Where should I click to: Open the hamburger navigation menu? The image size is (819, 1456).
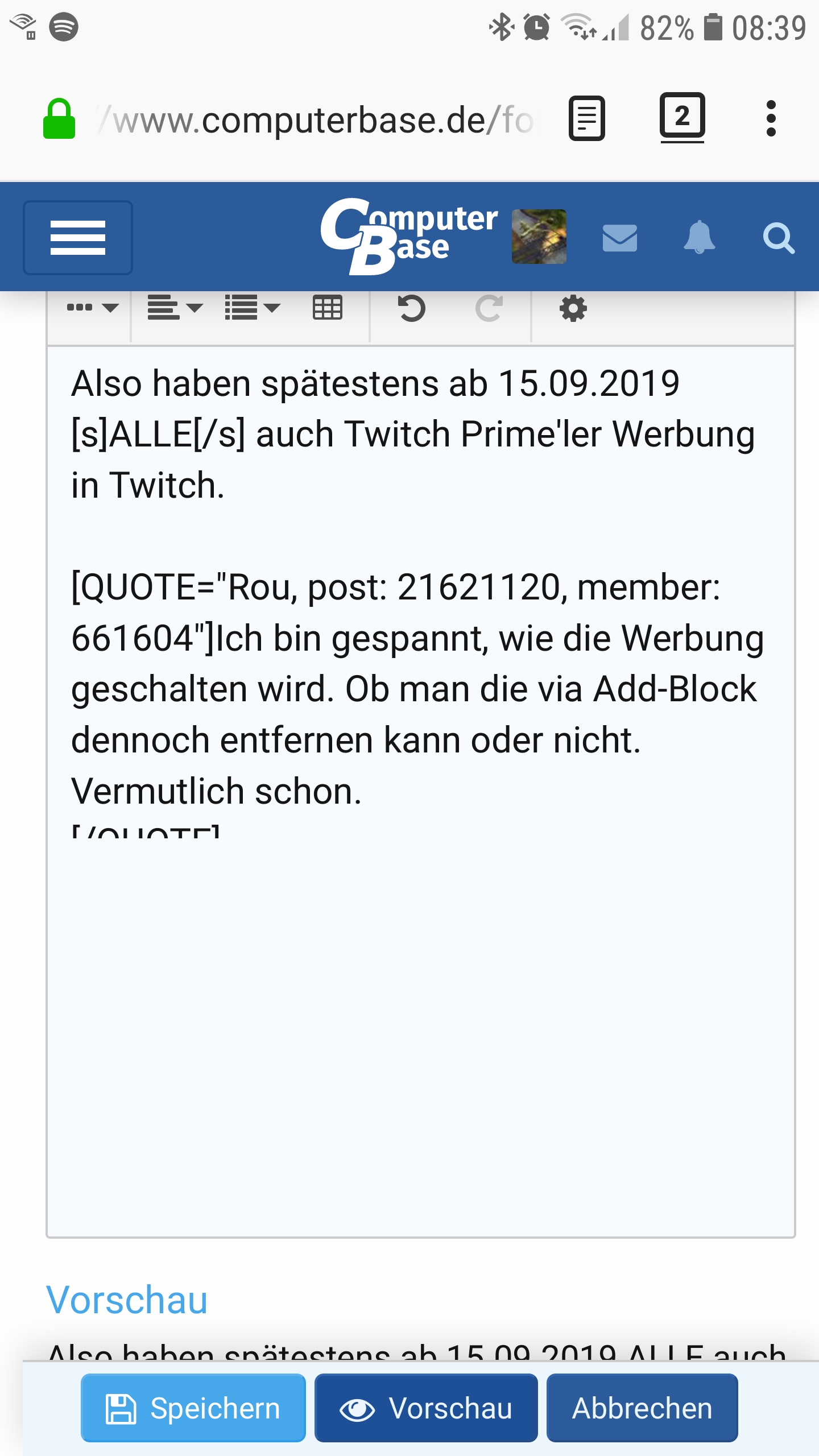(x=78, y=238)
